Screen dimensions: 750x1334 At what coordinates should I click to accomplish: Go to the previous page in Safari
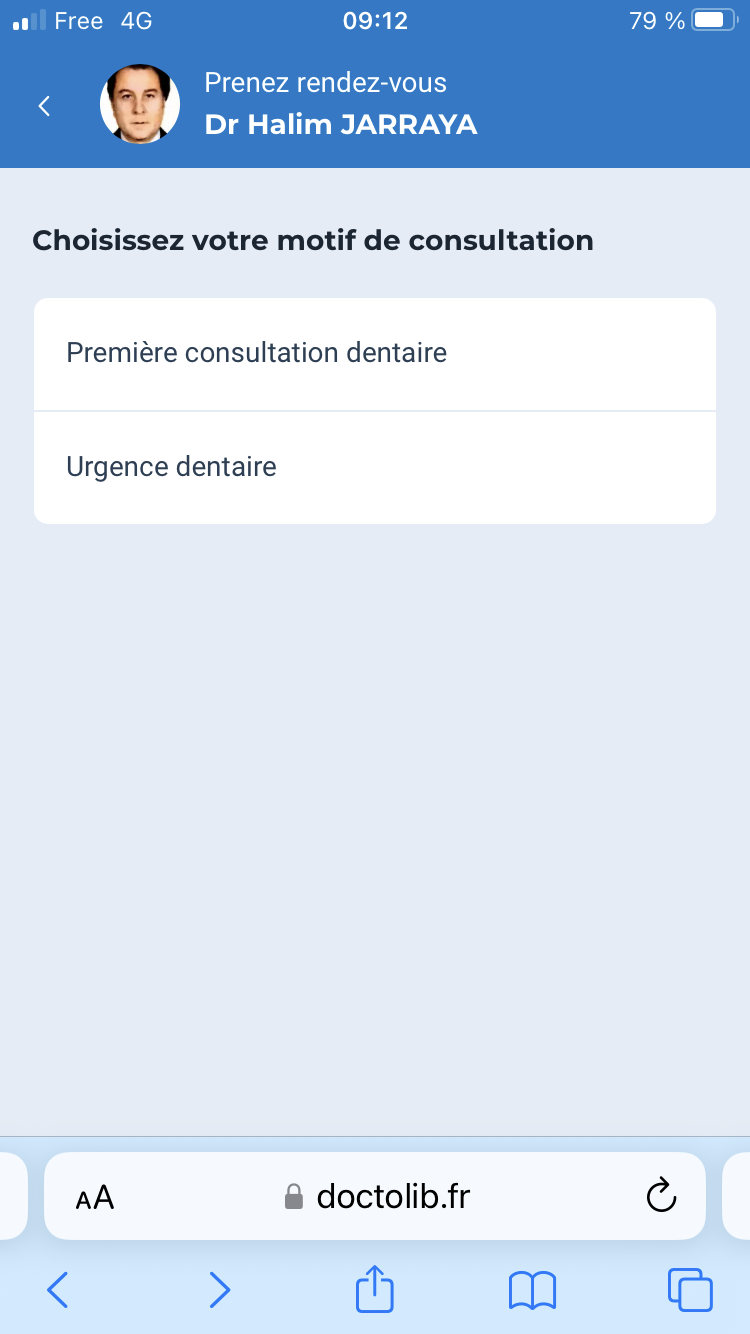(x=58, y=1290)
